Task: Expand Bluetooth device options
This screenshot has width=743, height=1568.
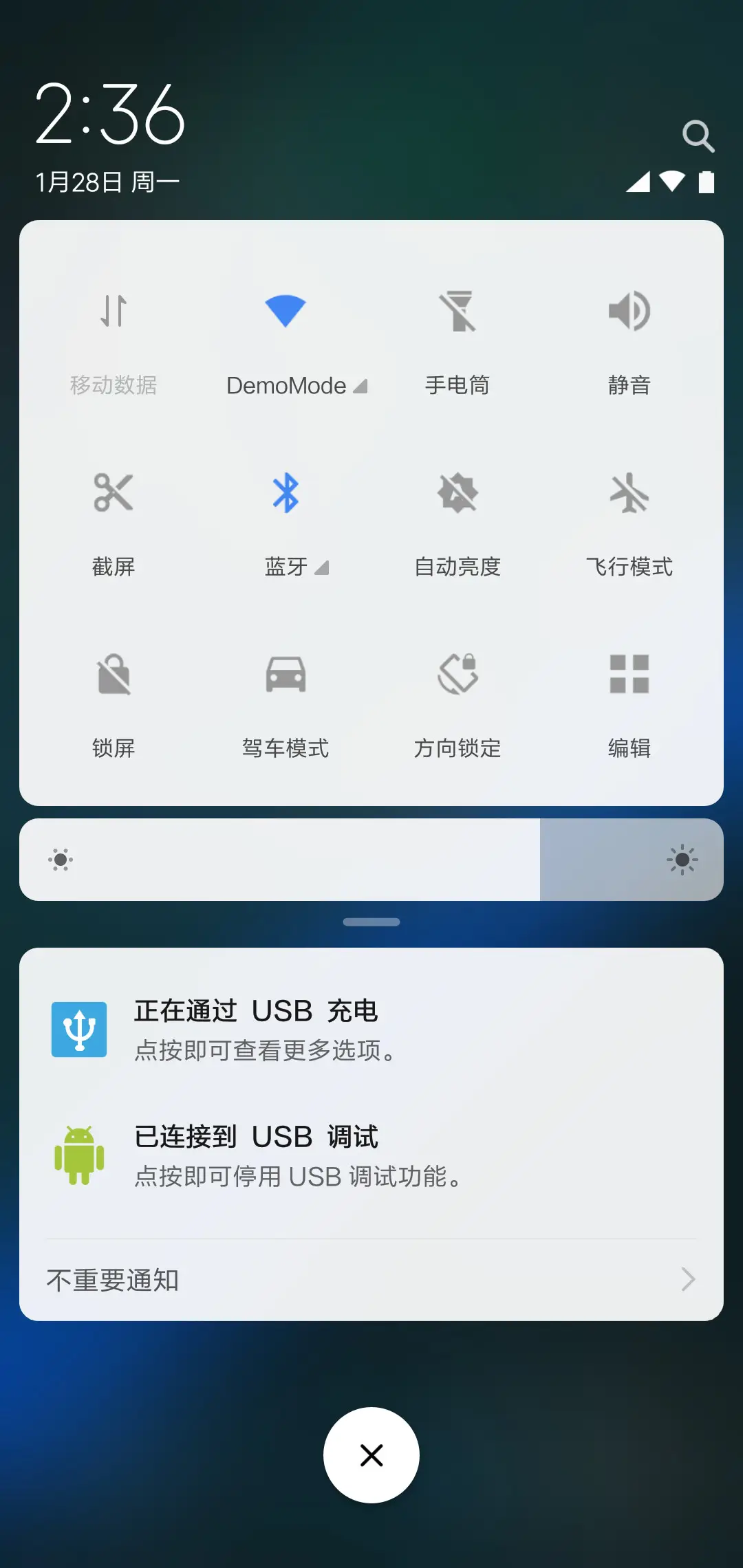Action: click(x=323, y=569)
